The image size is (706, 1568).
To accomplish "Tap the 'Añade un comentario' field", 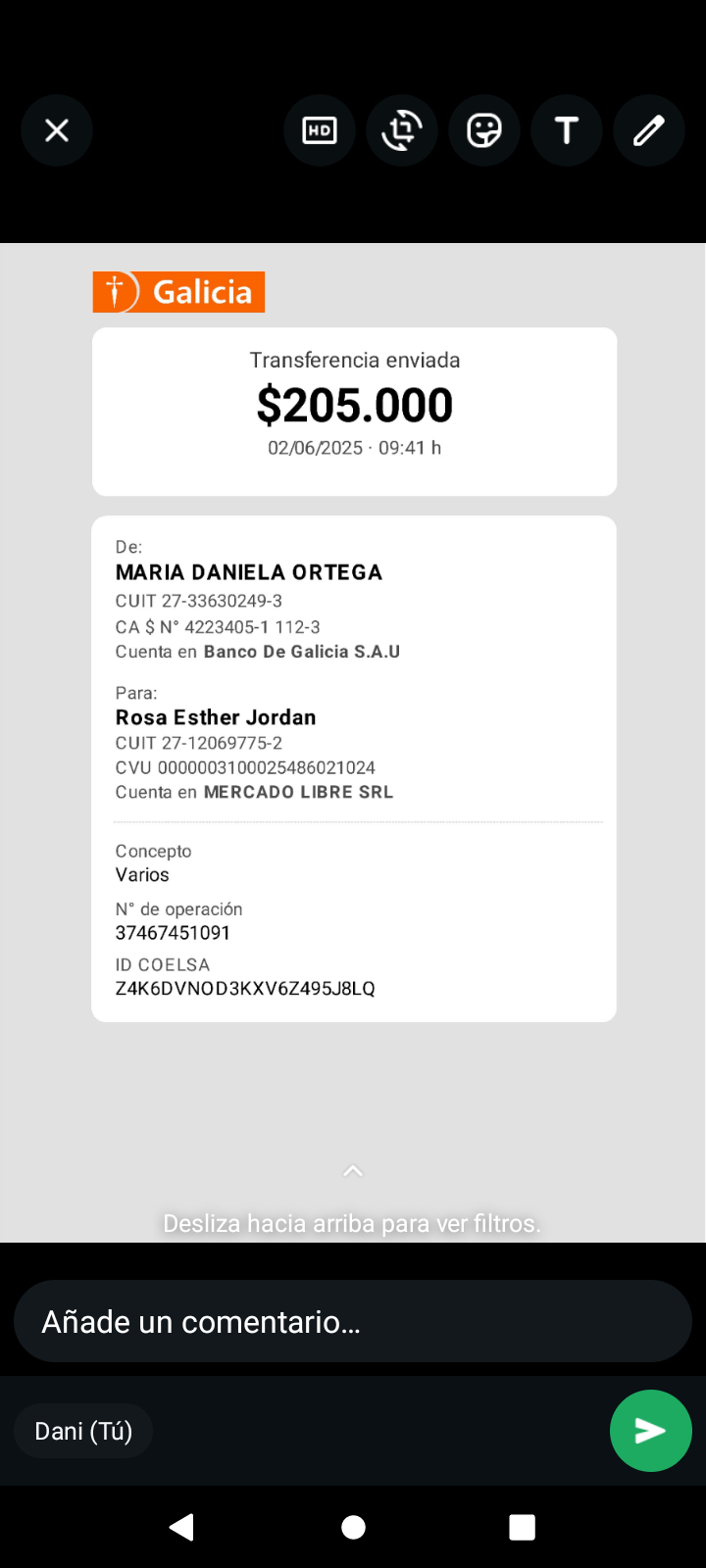I will [x=353, y=1322].
